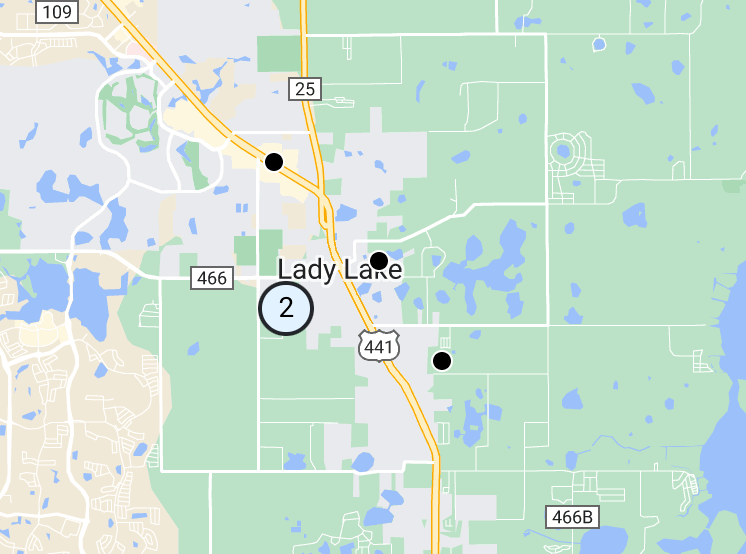Expand the cluster marker labeled 2
The image size is (746, 554).
pyautogui.click(x=286, y=308)
